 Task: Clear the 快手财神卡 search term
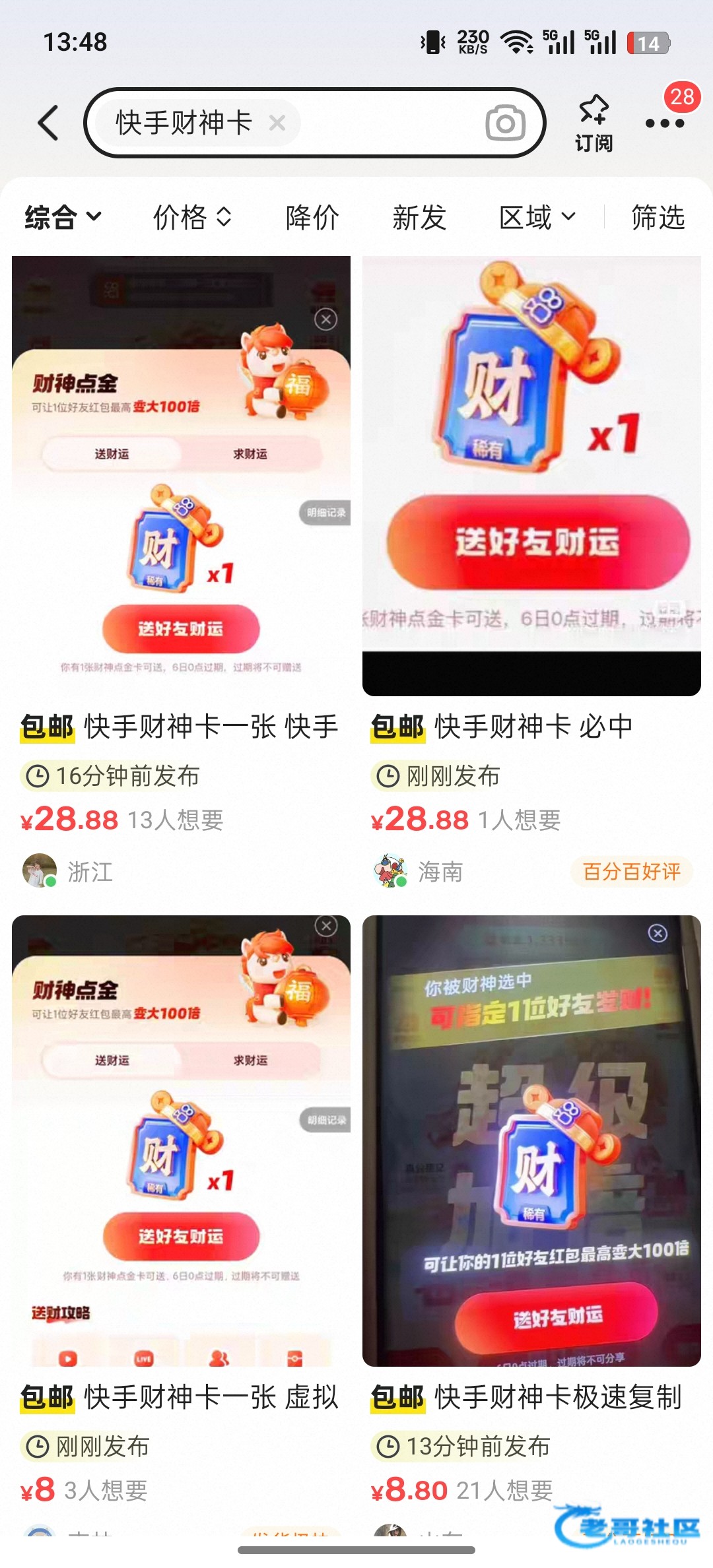pyautogui.click(x=277, y=123)
